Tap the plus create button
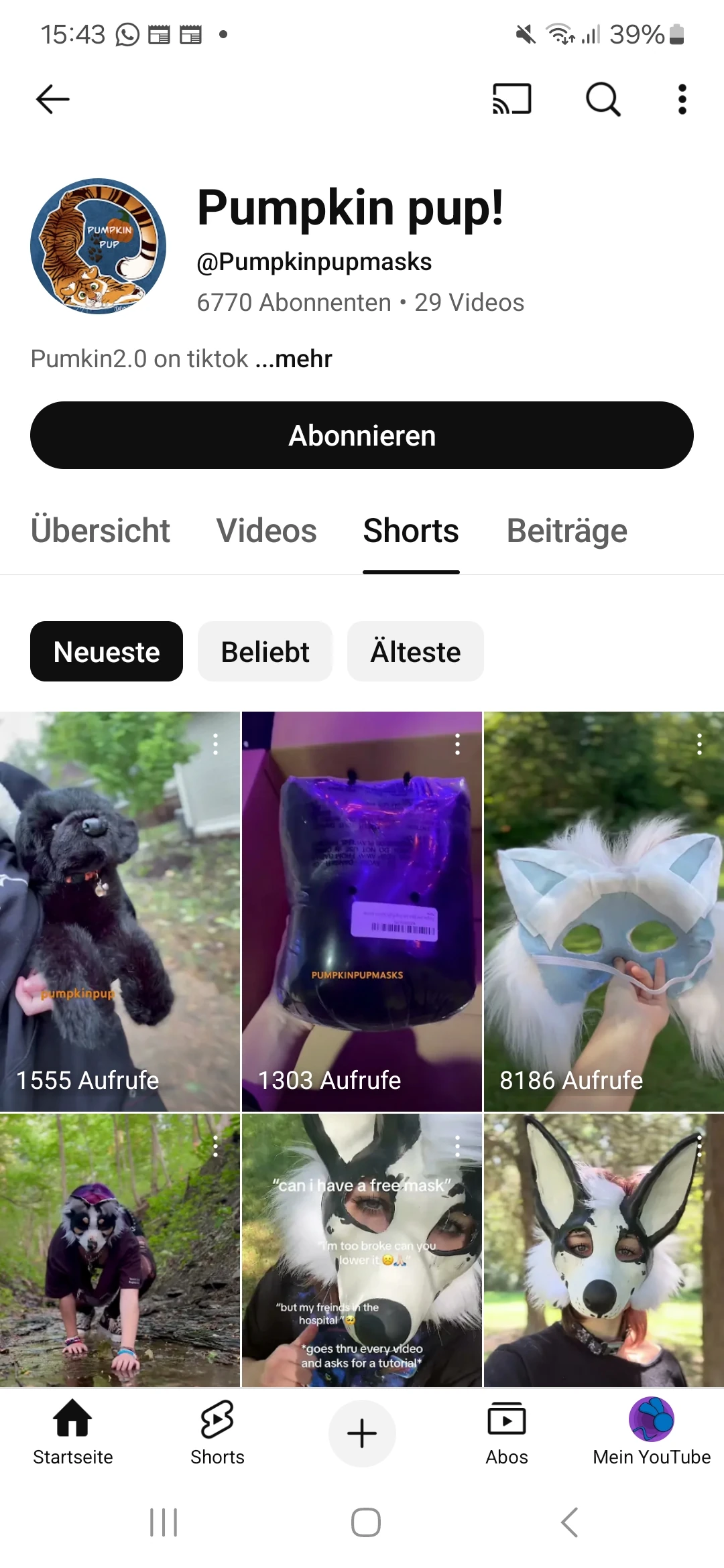This screenshot has width=724, height=1568. 362,1433
